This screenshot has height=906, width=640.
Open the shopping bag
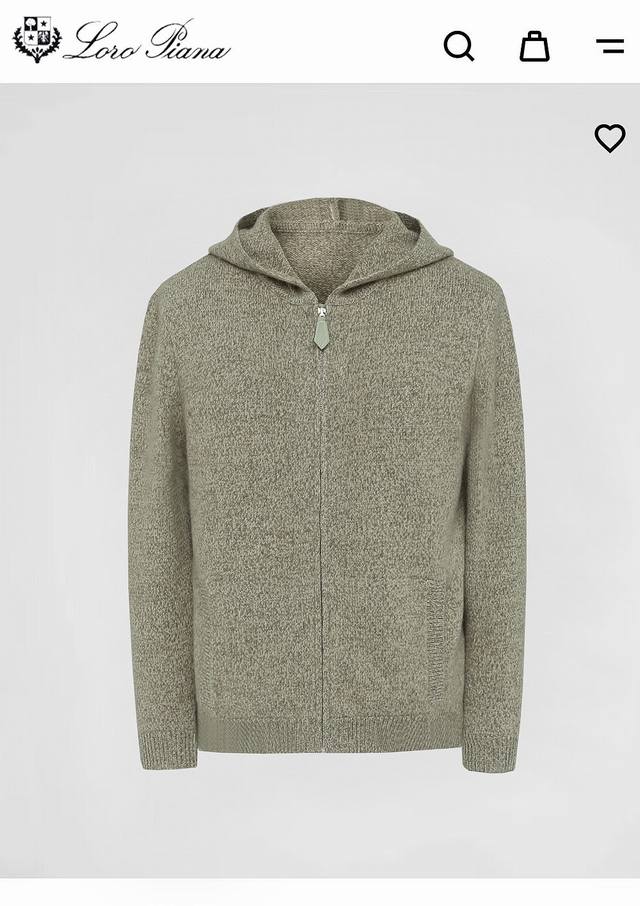point(534,46)
